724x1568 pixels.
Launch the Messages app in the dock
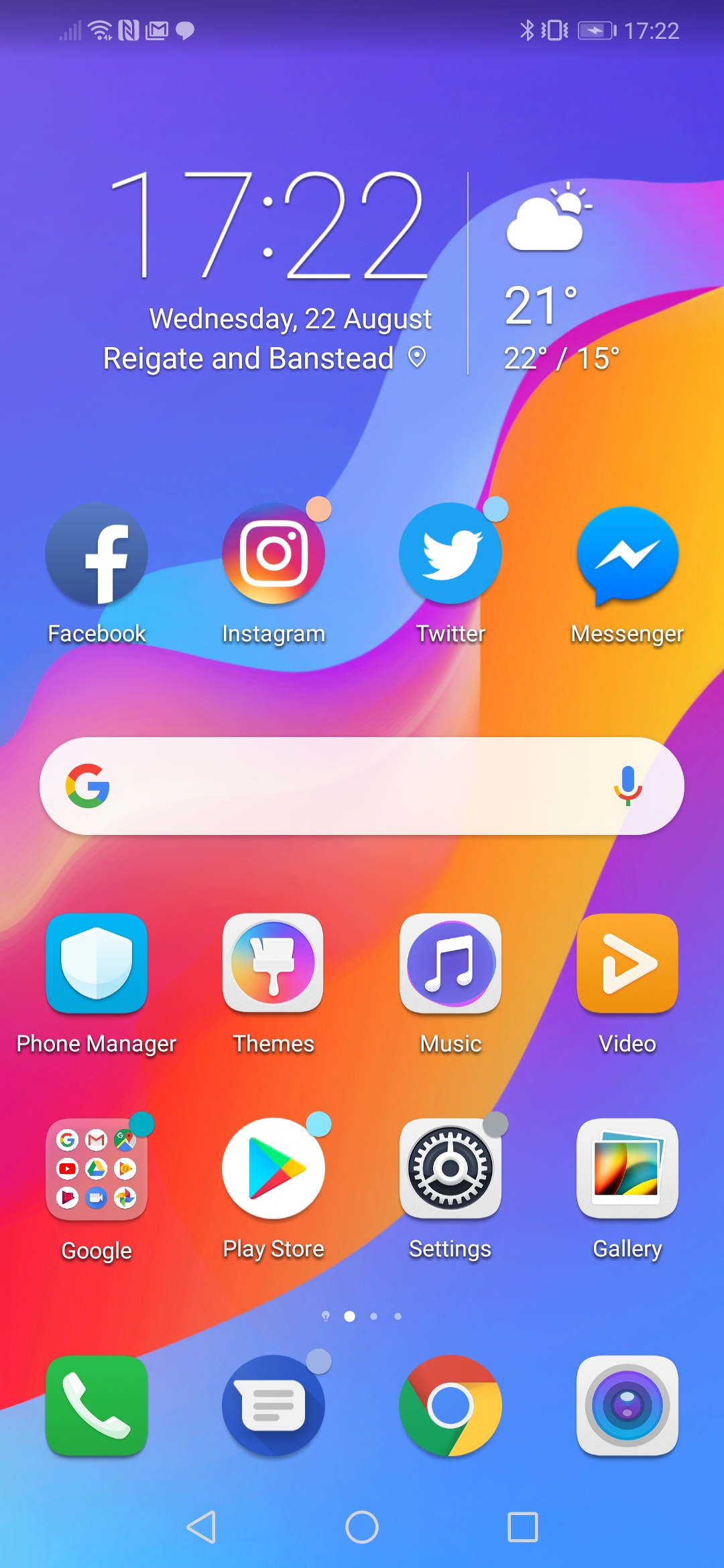click(274, 1406)
